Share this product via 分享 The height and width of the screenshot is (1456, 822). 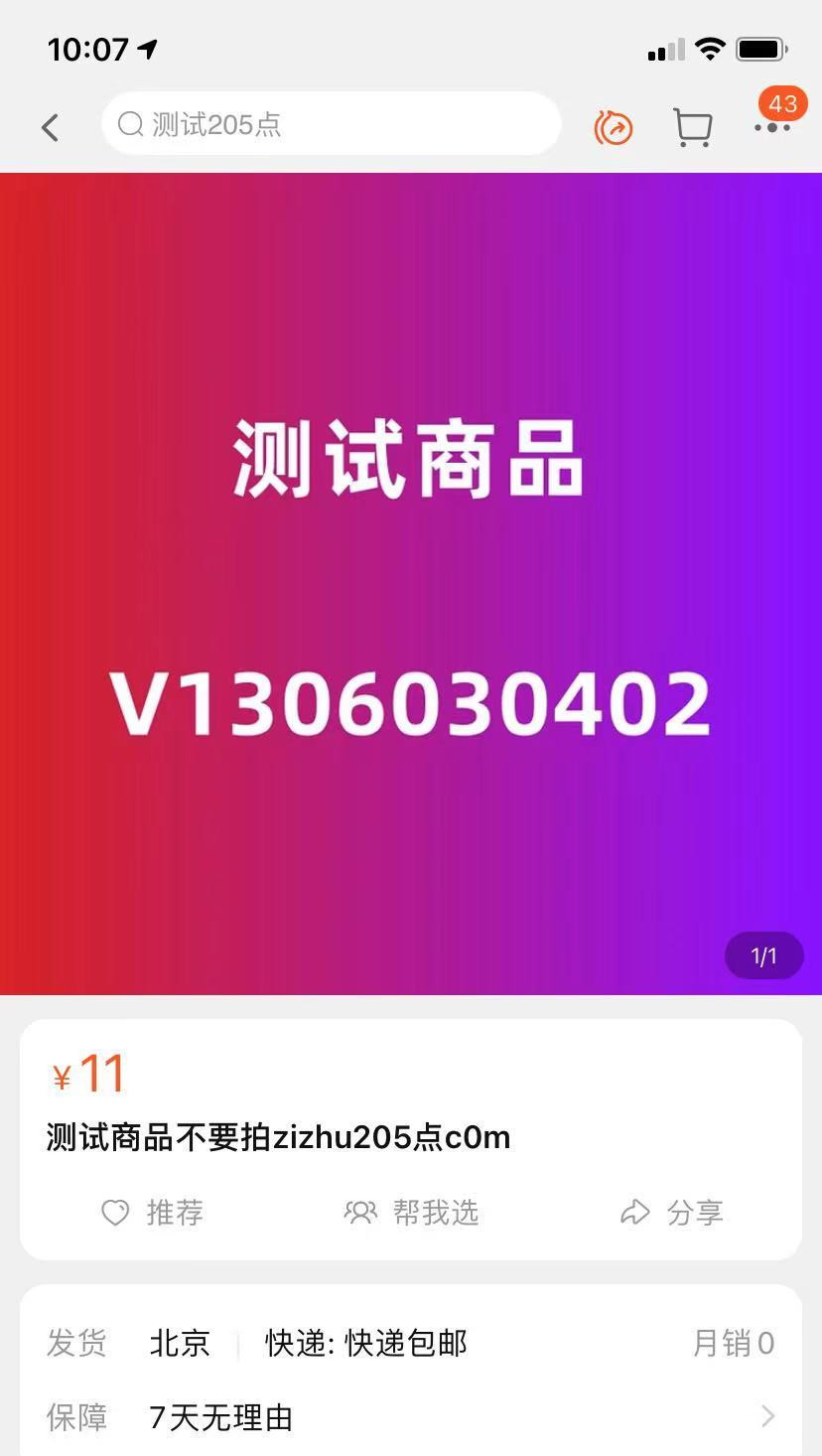pyautogui.click(x=671, y=1213)
